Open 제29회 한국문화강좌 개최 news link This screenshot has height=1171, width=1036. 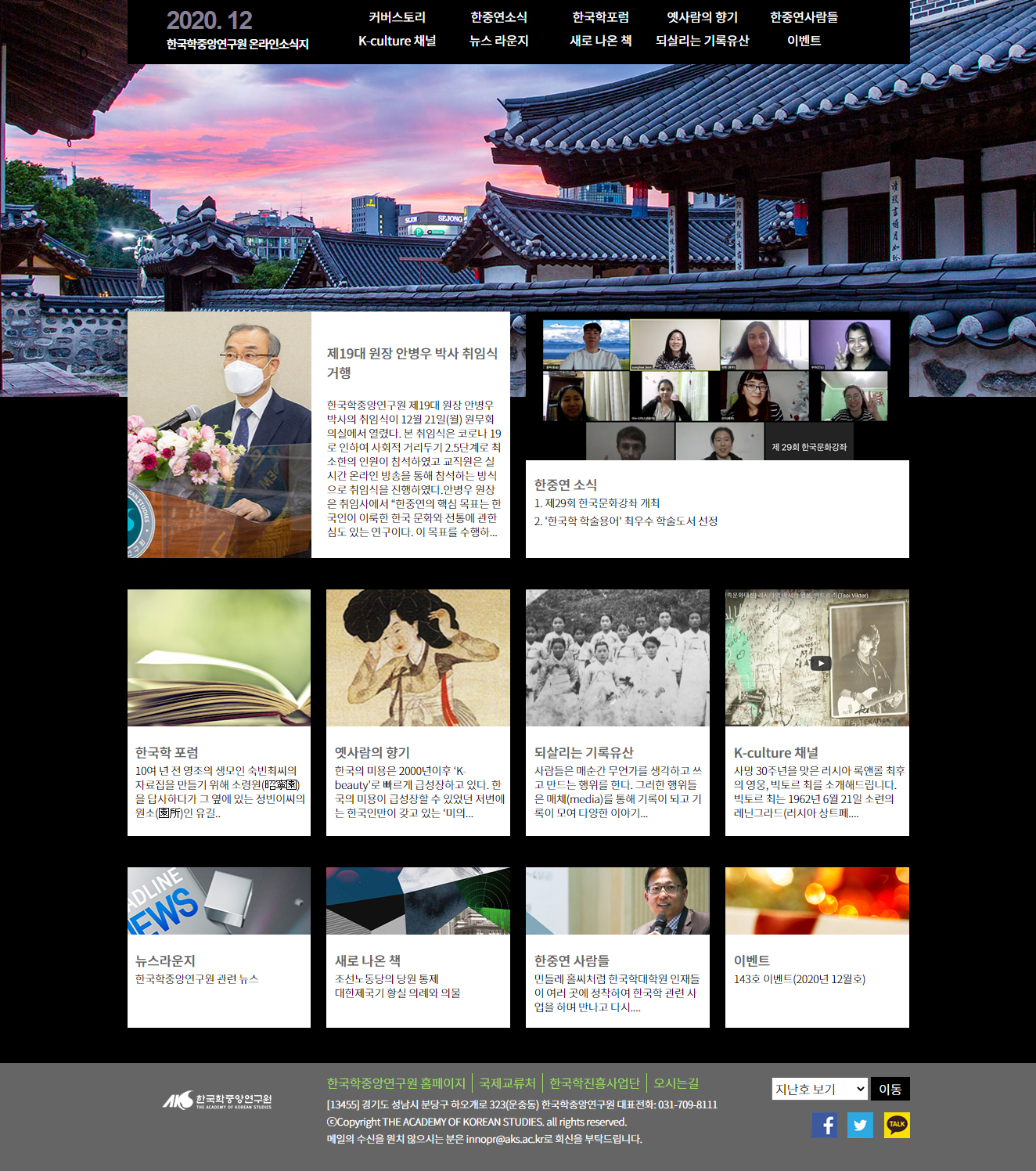tap(597, 503)
